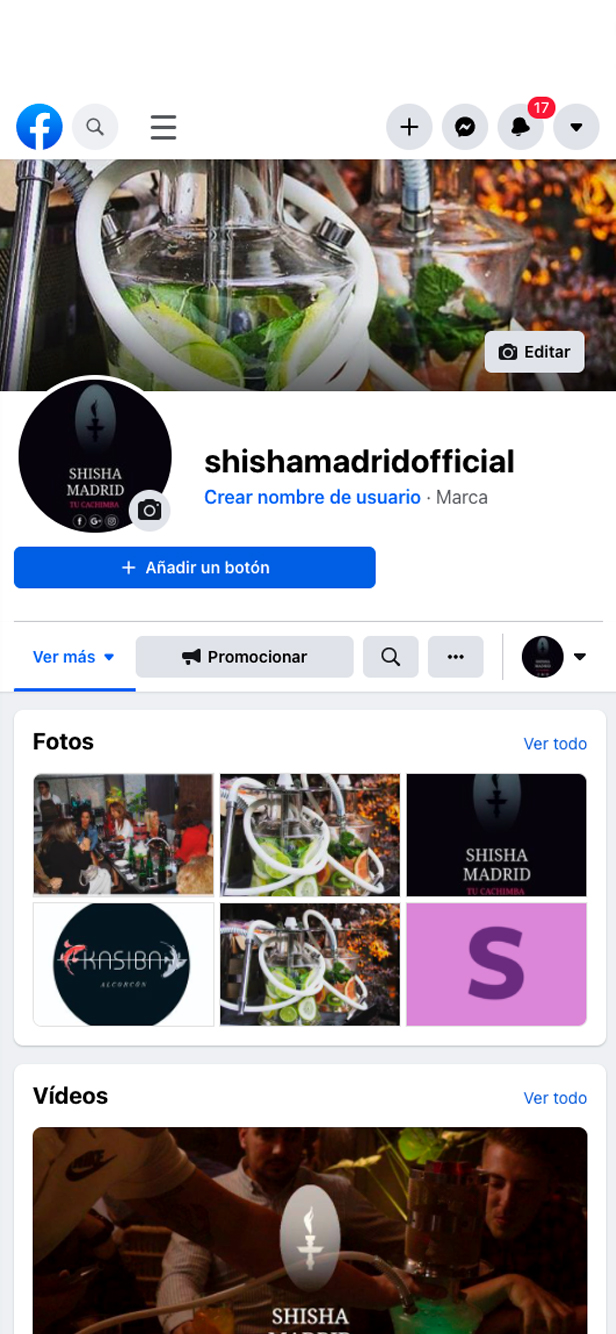616x1334 pixels.
Task: Open the Kasiba Alcorcón logo photo
Action: 124,964
